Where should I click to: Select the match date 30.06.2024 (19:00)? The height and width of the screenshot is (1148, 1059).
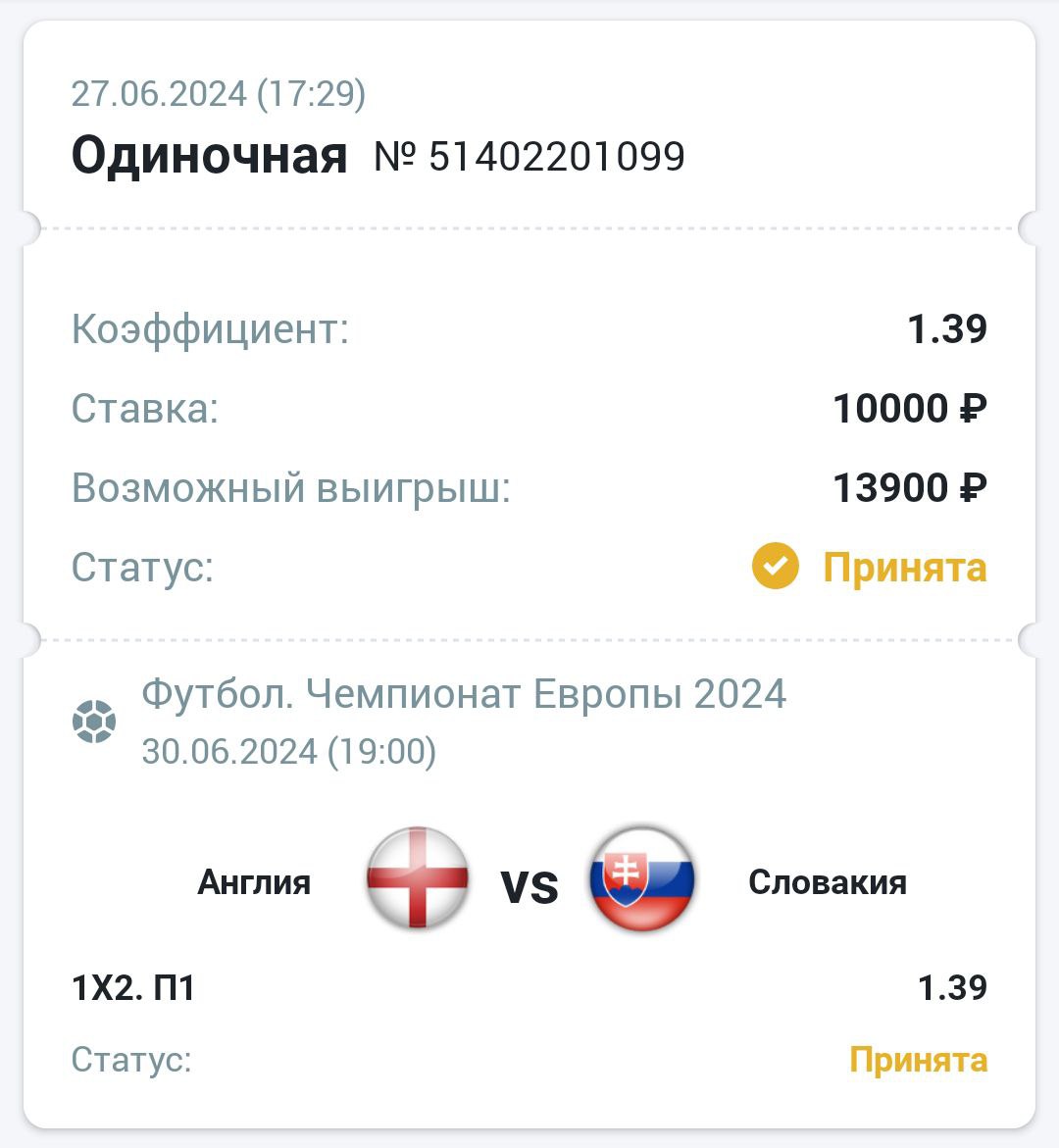289,753
